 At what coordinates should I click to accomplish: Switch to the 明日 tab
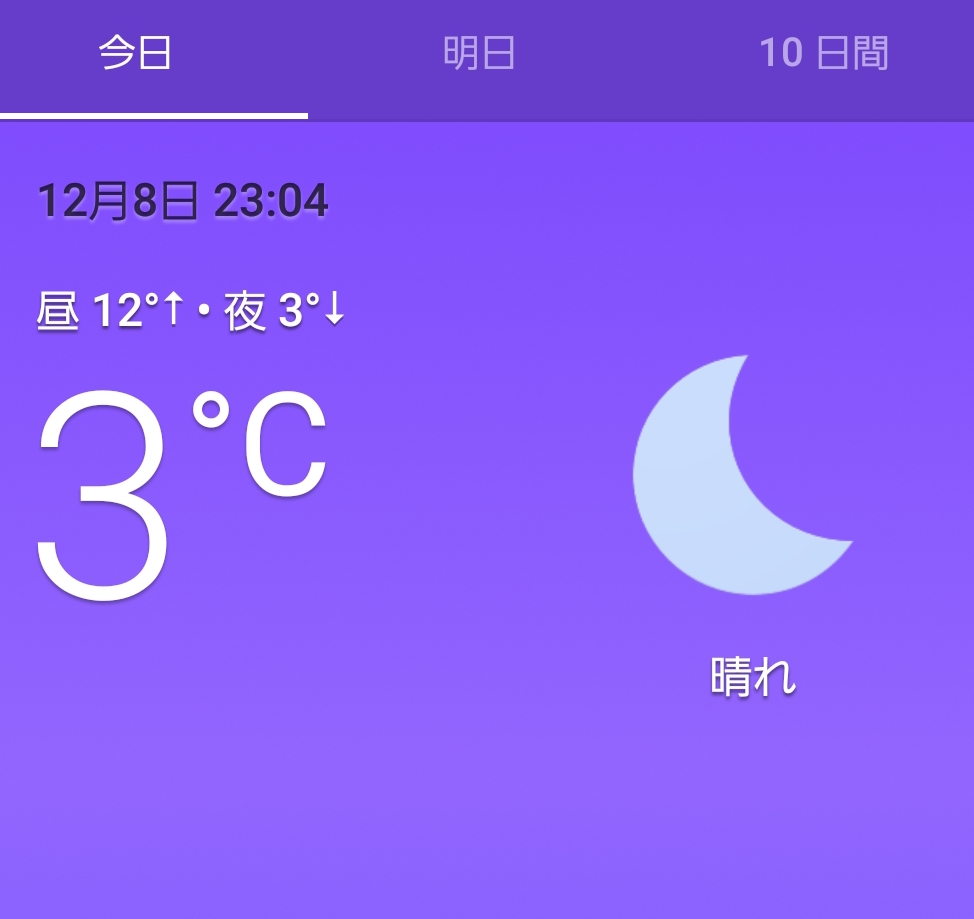tap(479, 54)
